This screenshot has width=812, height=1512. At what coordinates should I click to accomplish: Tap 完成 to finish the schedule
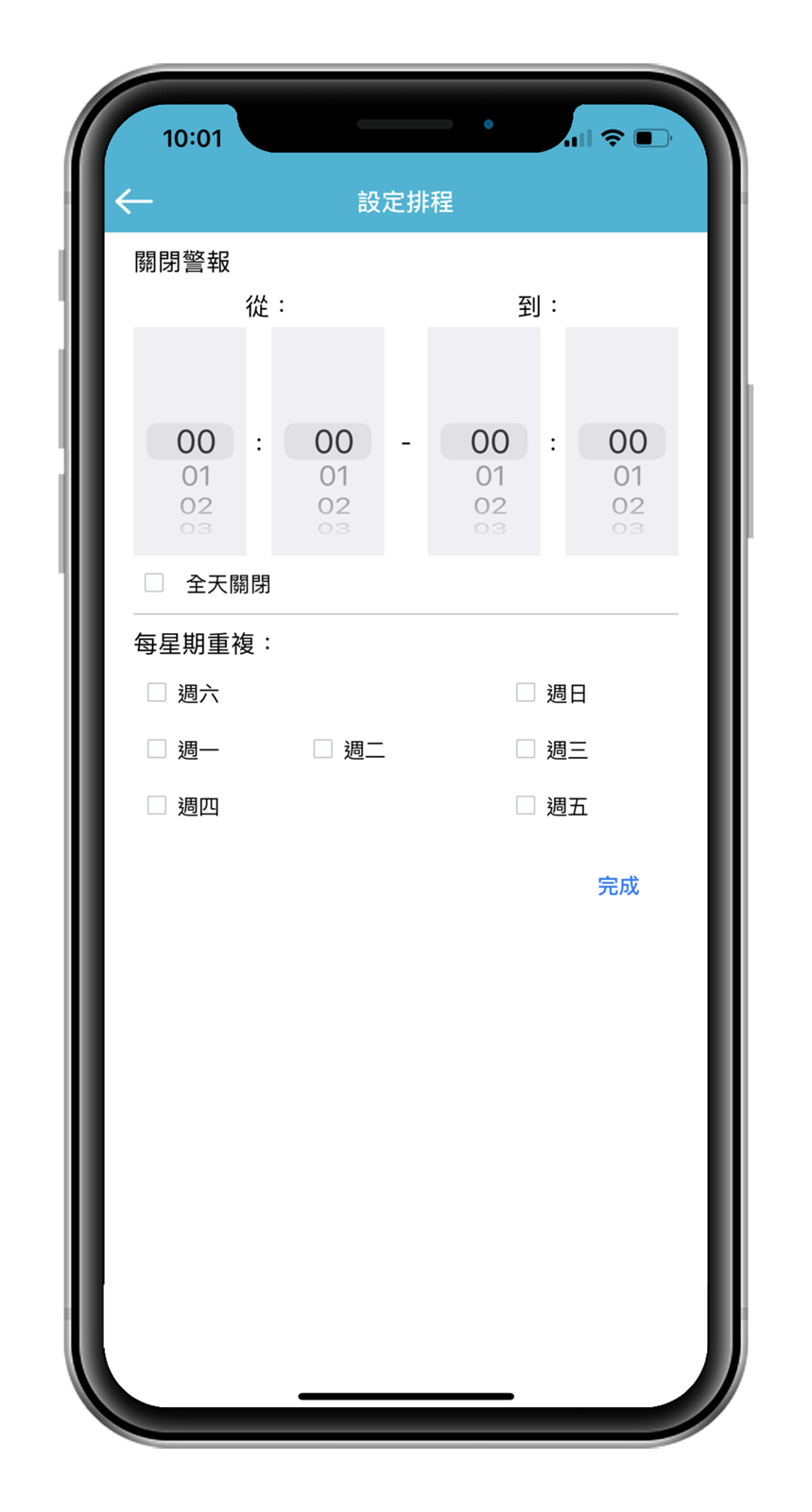[618, 885]
